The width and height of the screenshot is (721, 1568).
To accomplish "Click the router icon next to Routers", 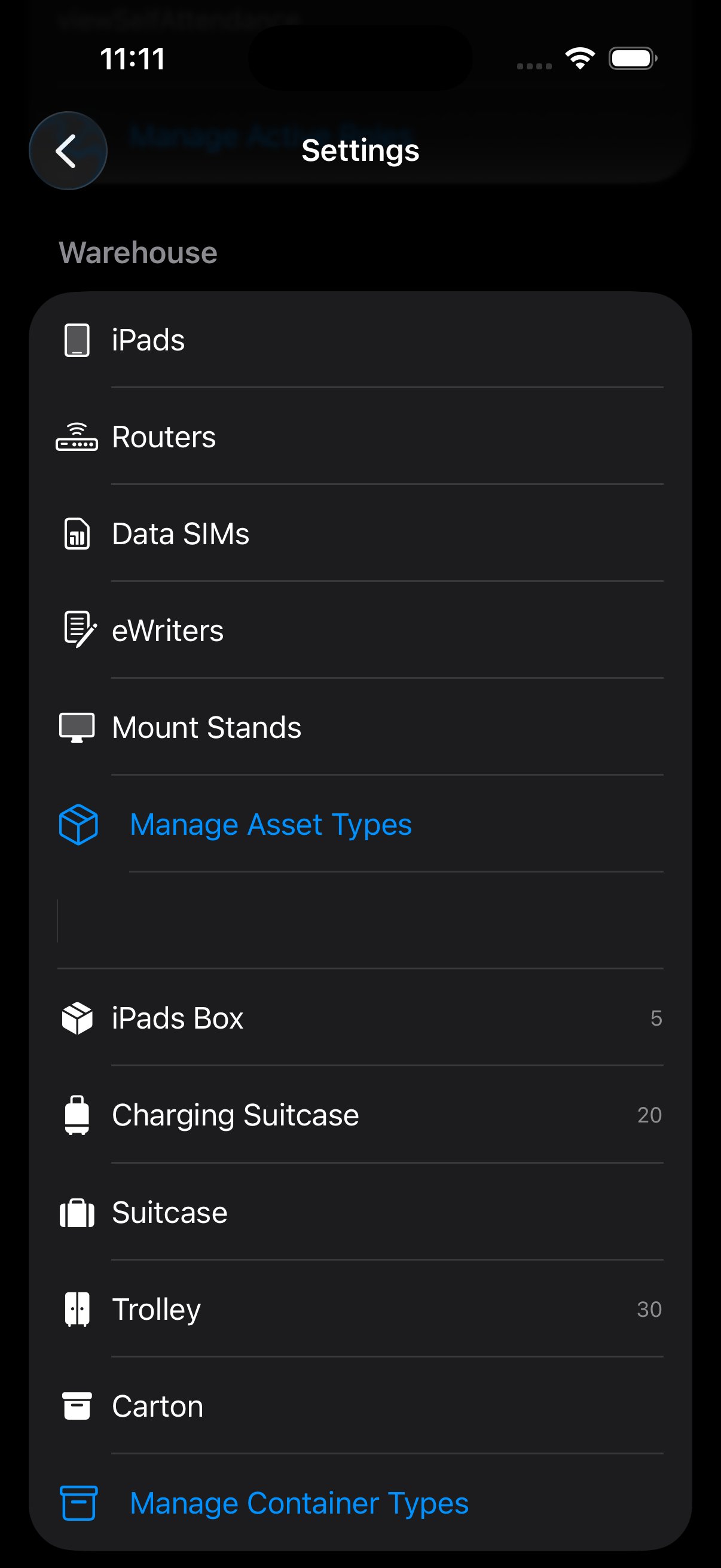I will click(77, 437).
